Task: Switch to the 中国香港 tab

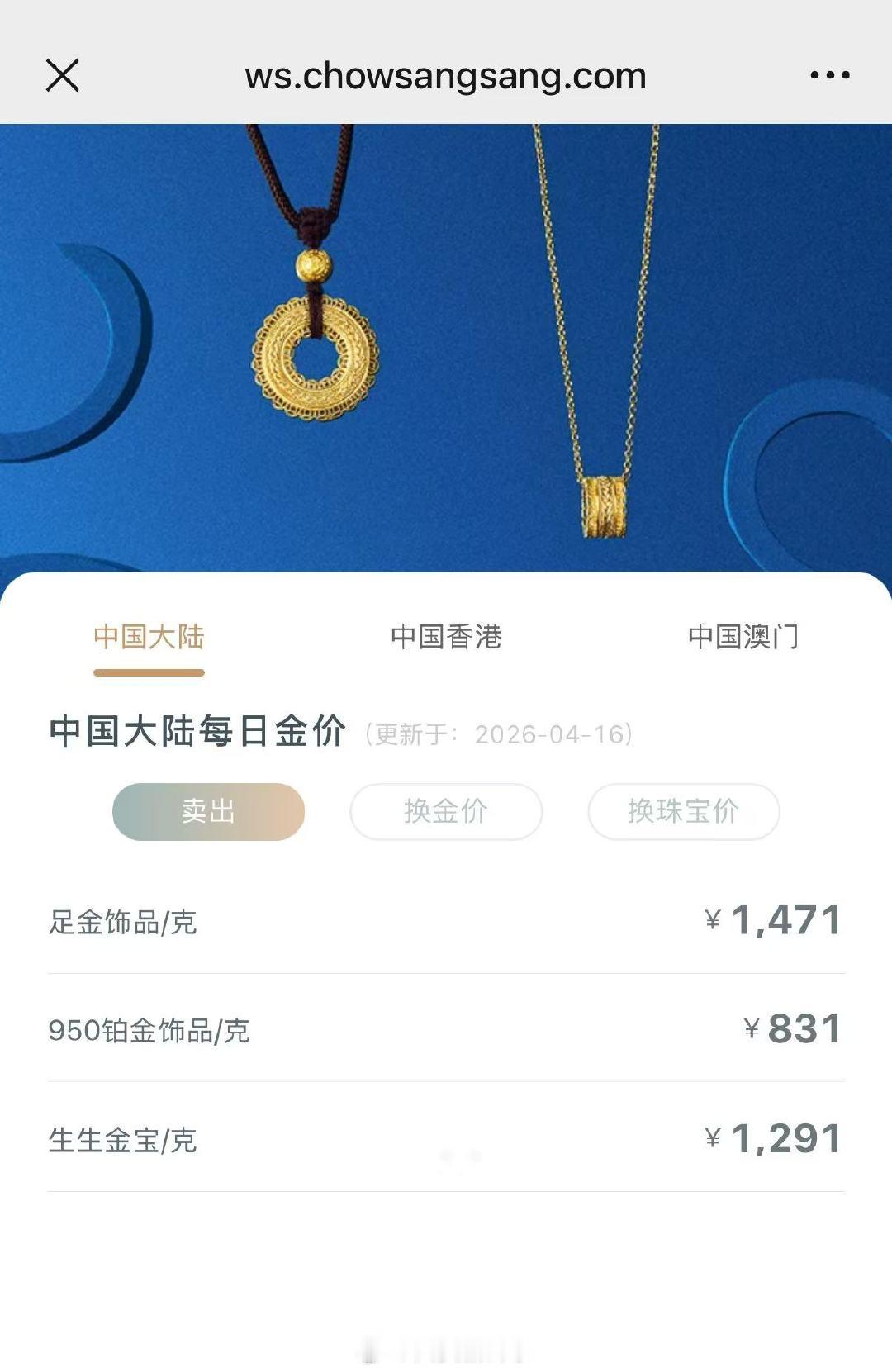Action: tap(446, 638)
